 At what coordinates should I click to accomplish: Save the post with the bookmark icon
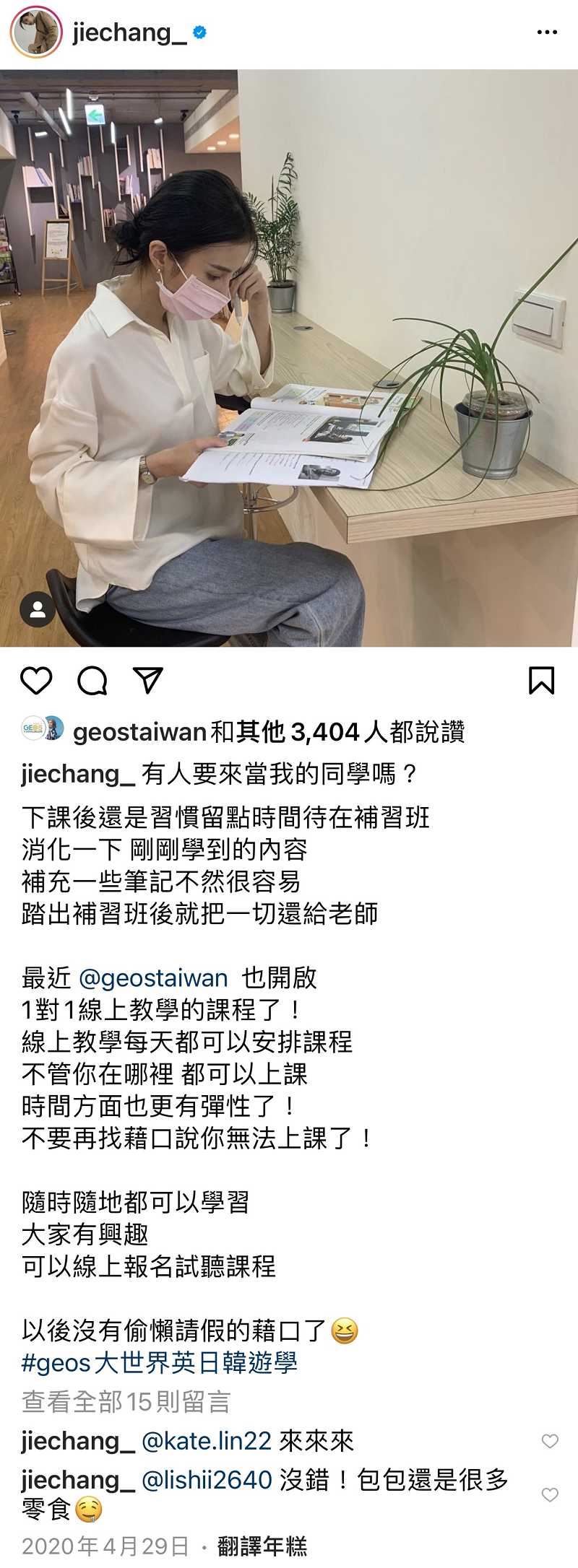point(541,680)
